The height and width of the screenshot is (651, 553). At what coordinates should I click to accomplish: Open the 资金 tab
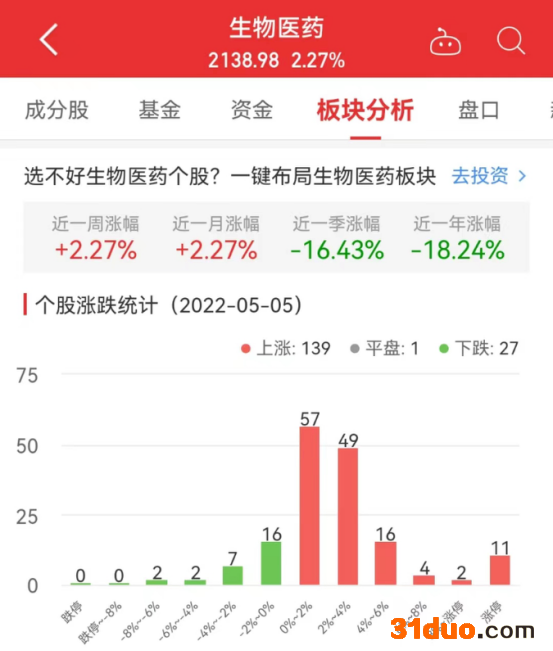click(x=252, y=110)
